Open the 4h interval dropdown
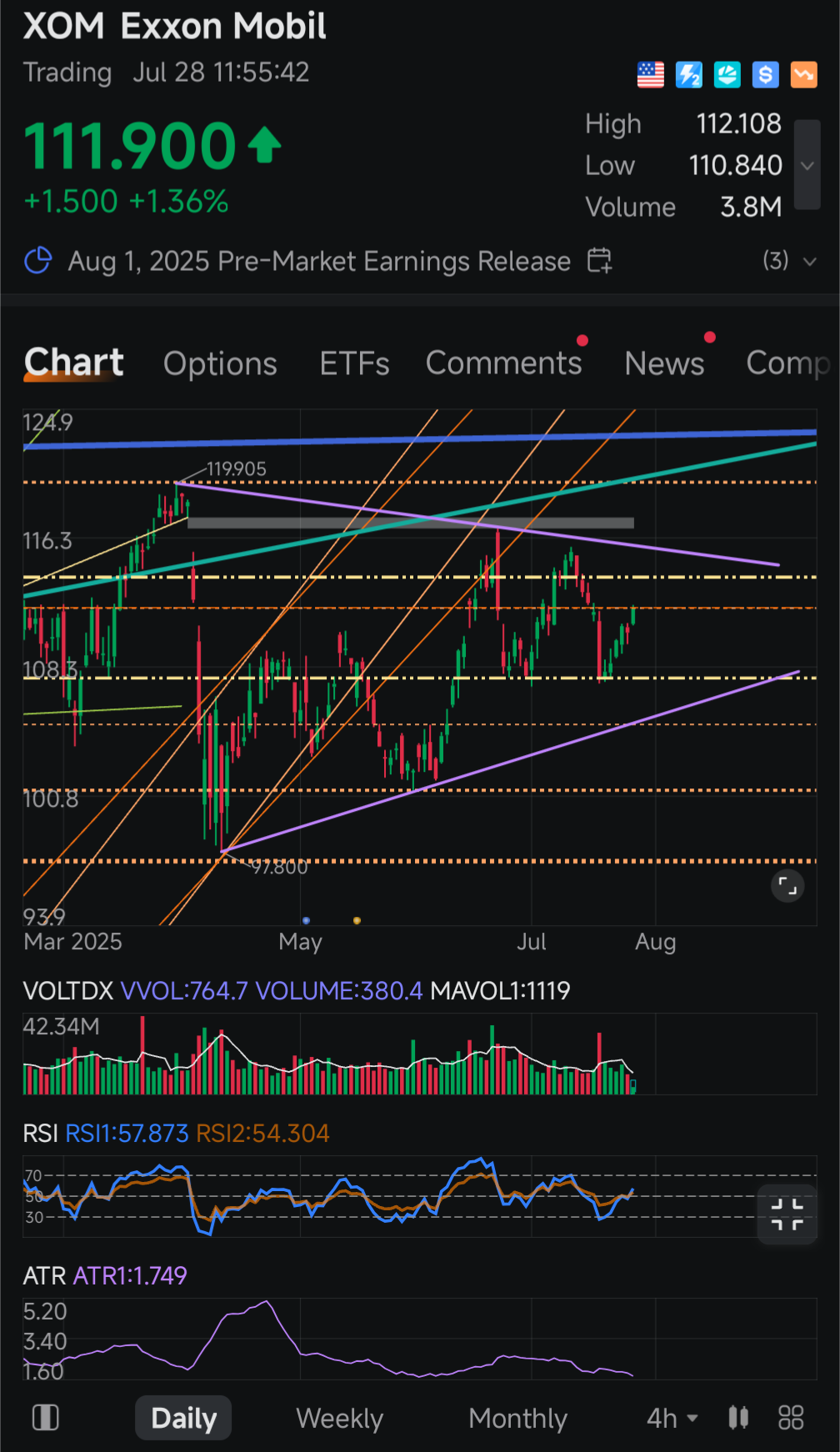Viewport: 840px width, 1452px height. pyautogui.click(x=672, y=1418)
